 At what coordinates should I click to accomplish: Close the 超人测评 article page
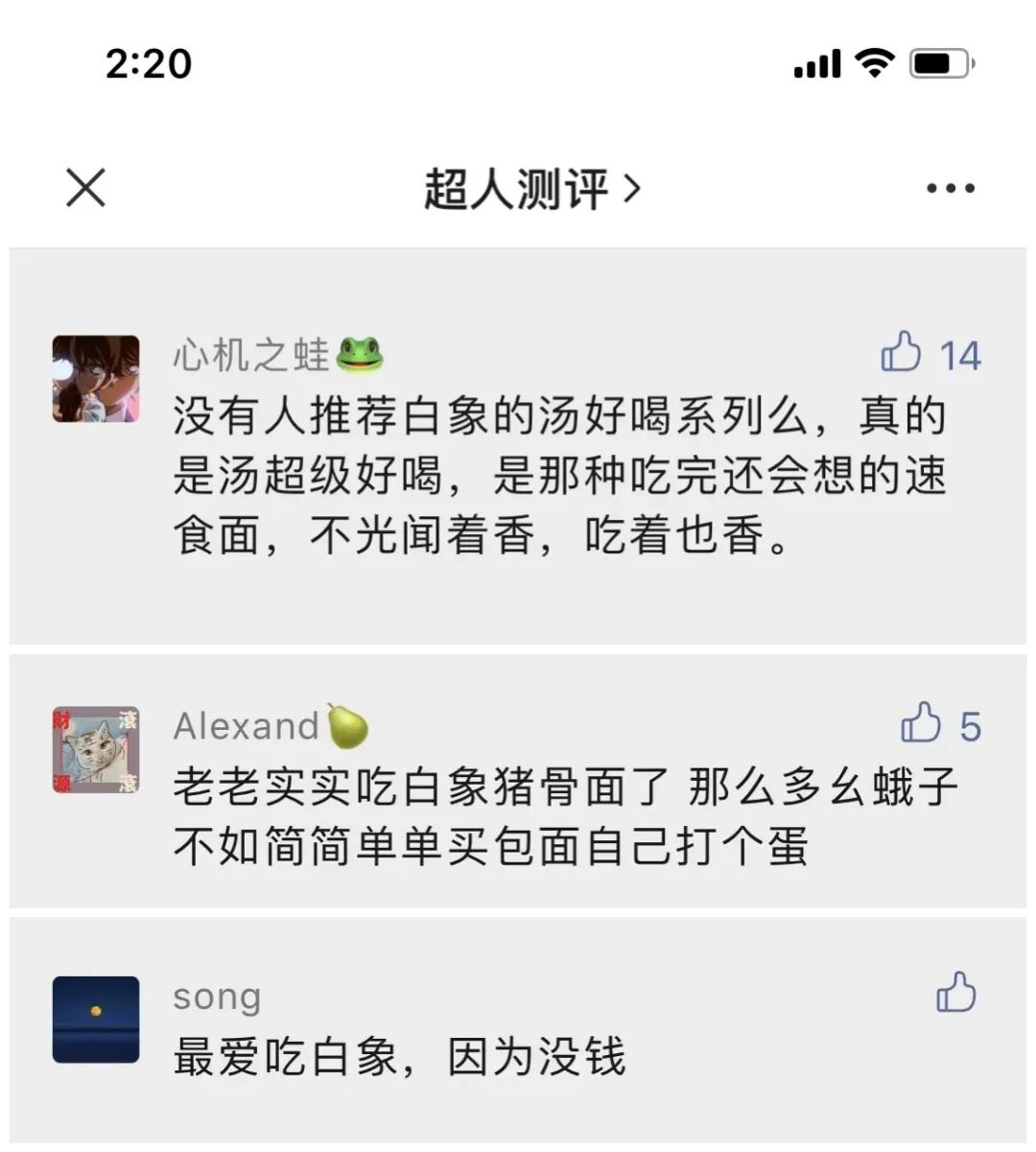coord(85,187)
